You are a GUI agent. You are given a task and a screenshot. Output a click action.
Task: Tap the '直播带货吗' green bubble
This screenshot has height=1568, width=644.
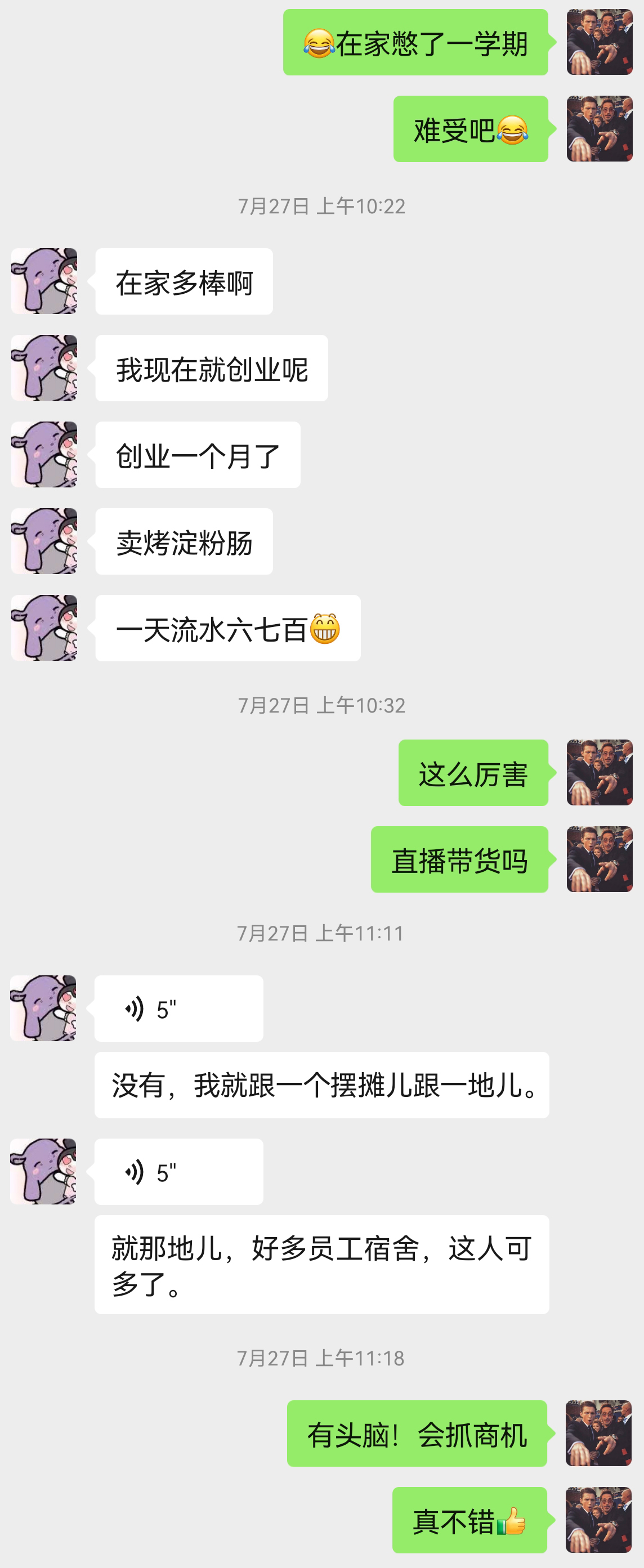(460, 861)
